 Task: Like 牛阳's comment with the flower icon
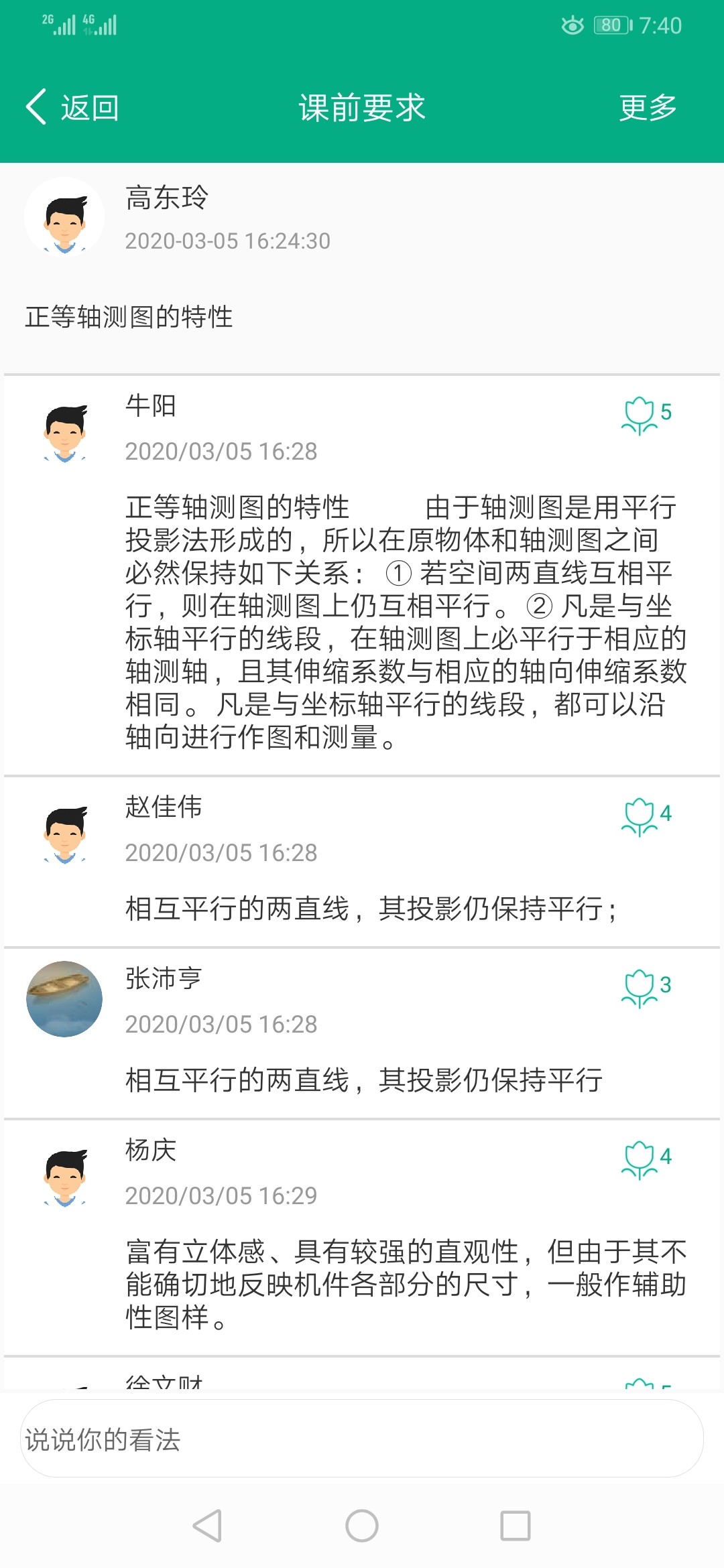[x=640, y=415]
